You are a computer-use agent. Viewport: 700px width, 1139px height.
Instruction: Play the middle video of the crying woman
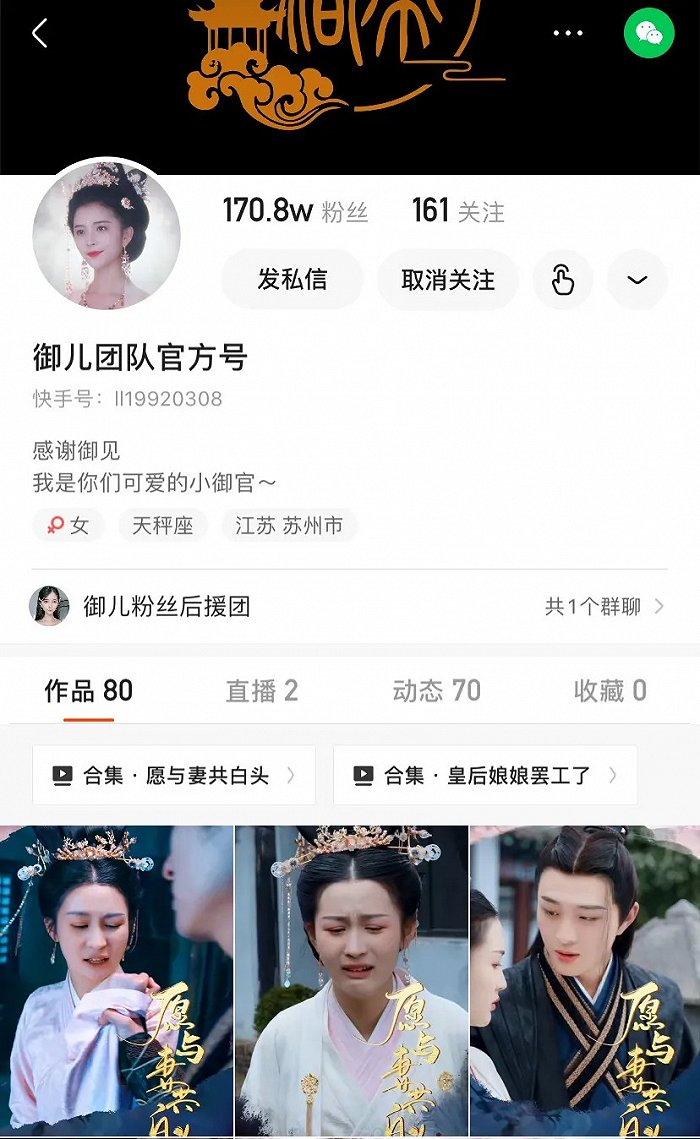(351, 980)
